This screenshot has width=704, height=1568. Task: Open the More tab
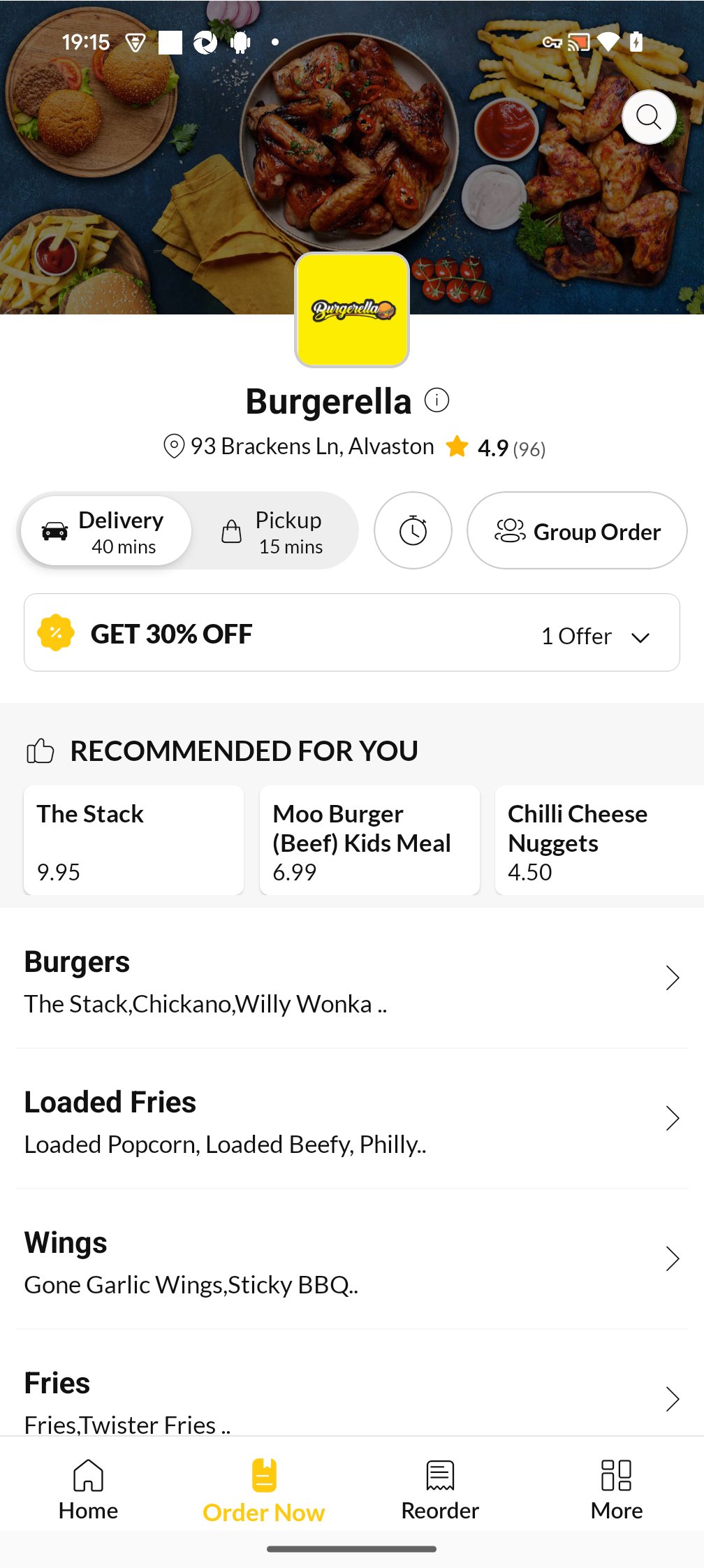616,1488
